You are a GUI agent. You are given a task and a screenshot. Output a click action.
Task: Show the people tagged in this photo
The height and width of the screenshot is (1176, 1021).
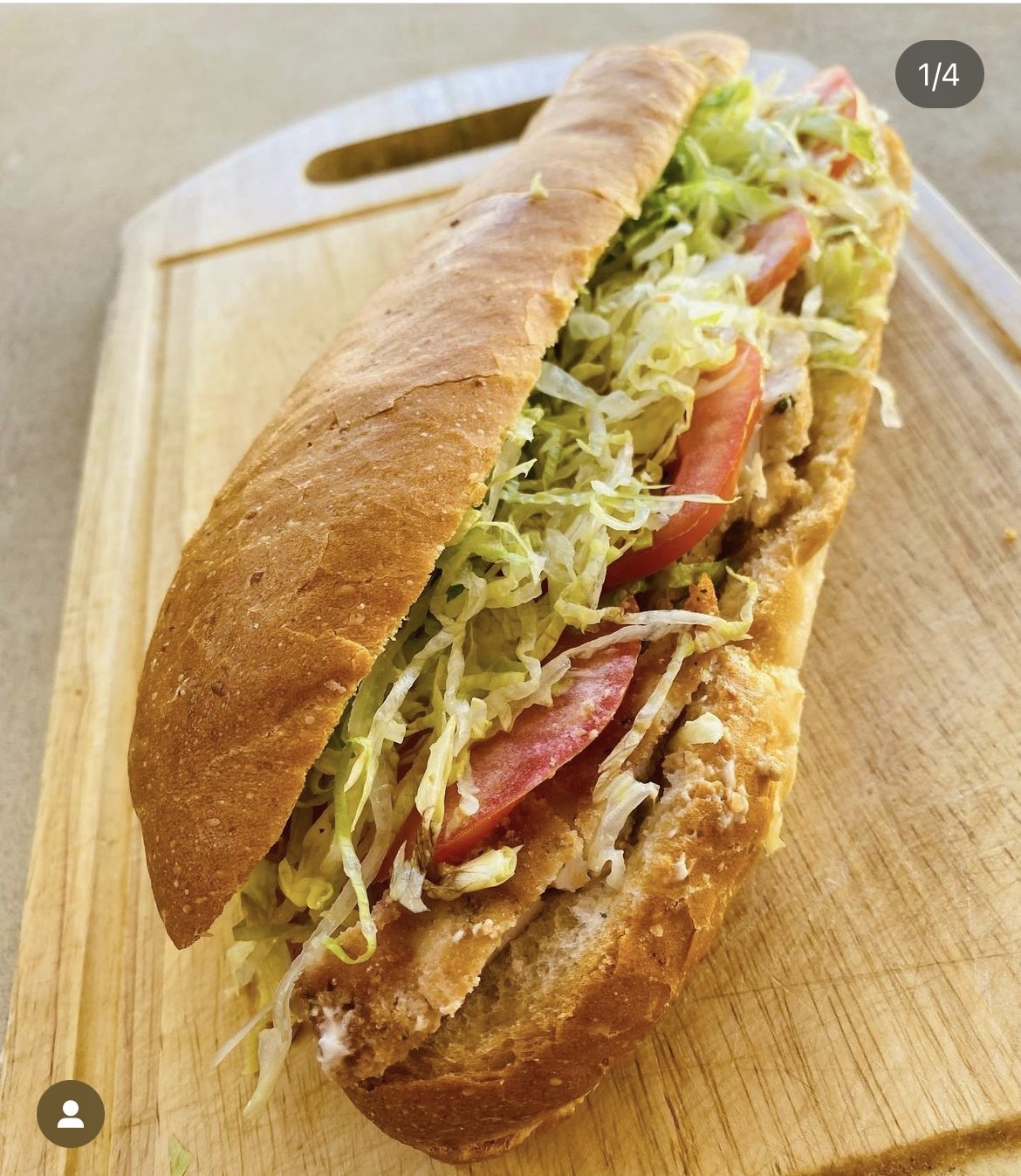click(71, 1113)
